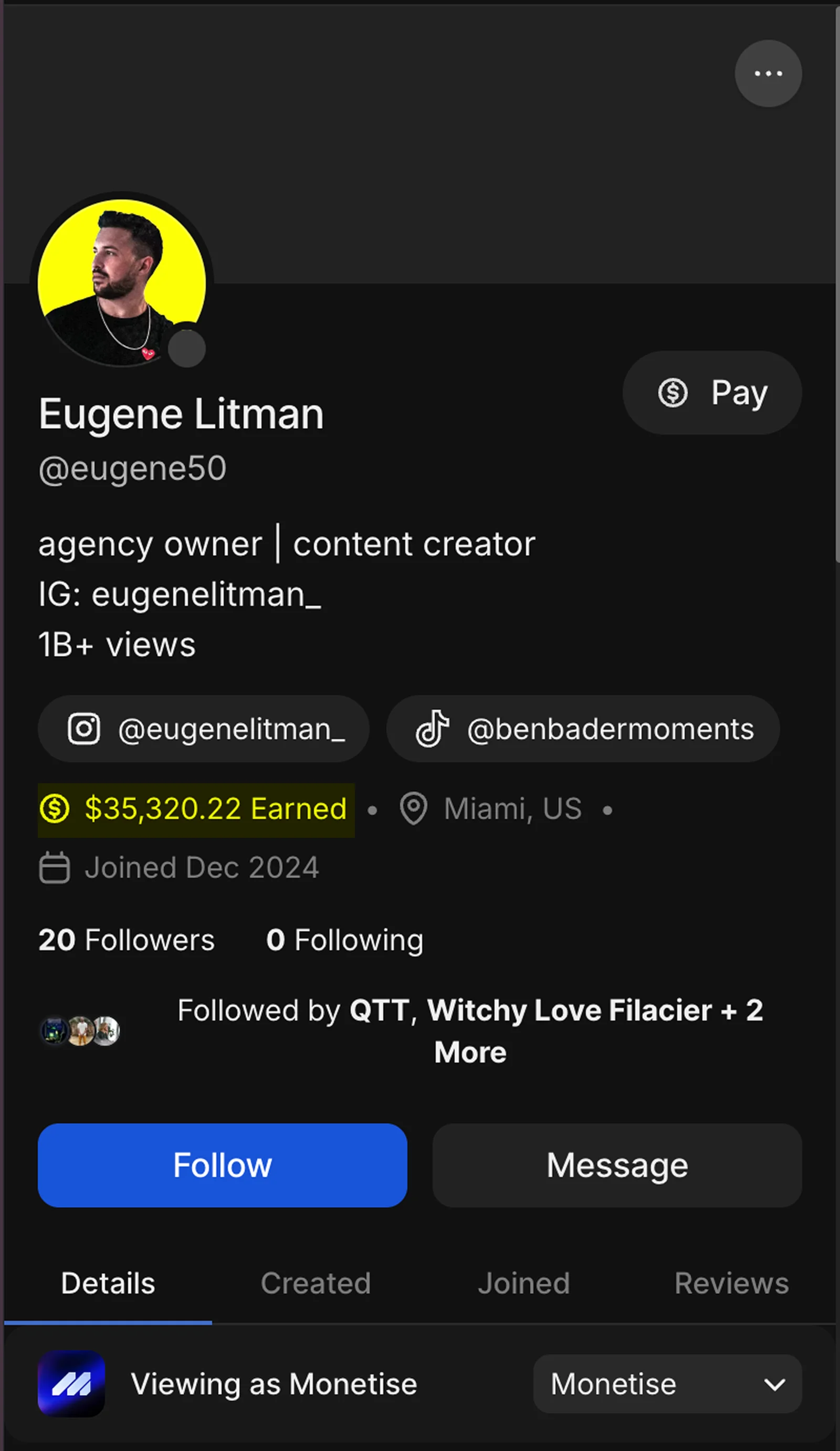Switch to the Reviews tab

click(x=731, y=1284)
